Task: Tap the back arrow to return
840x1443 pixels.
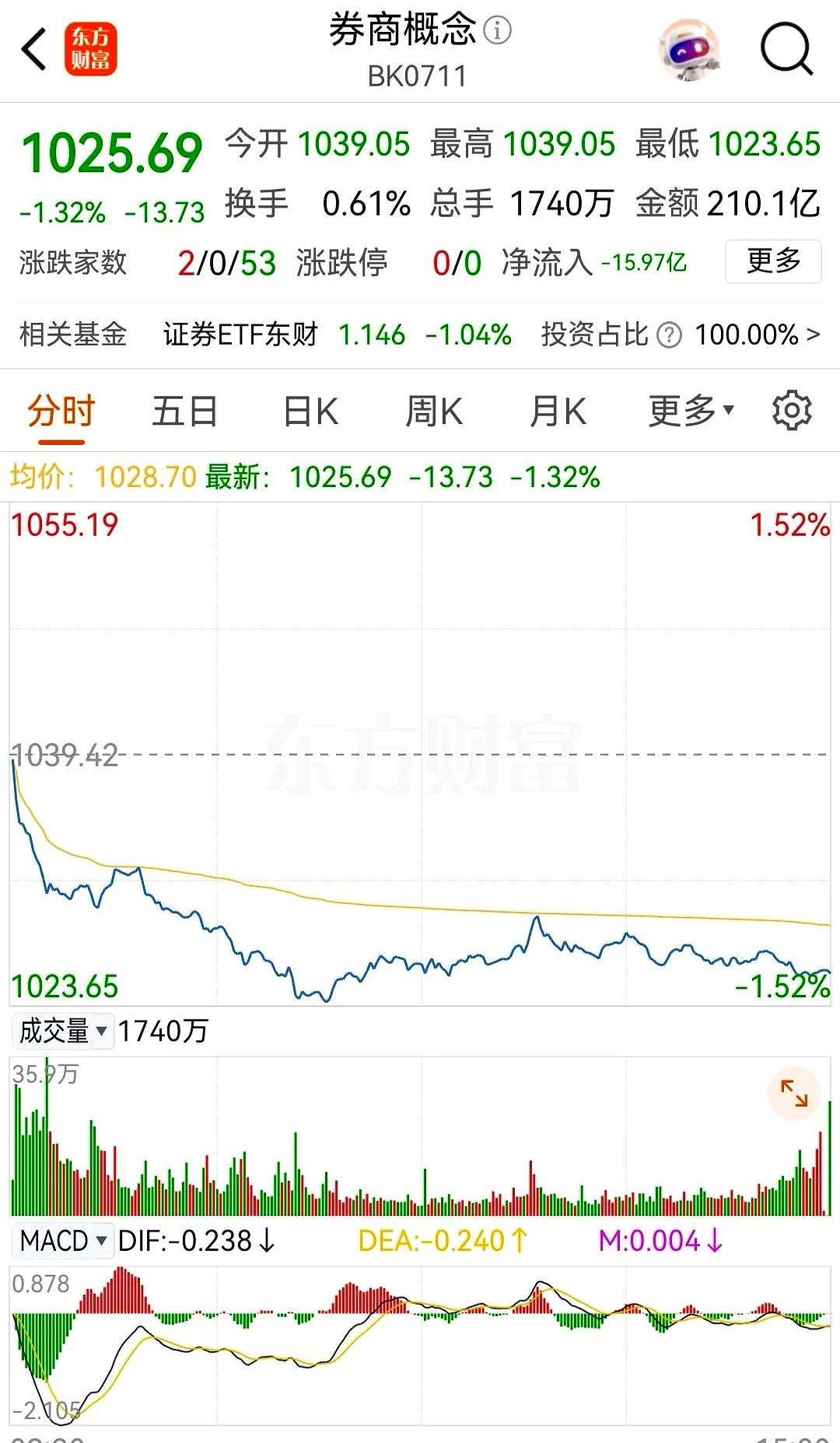Action: [33, 47]
